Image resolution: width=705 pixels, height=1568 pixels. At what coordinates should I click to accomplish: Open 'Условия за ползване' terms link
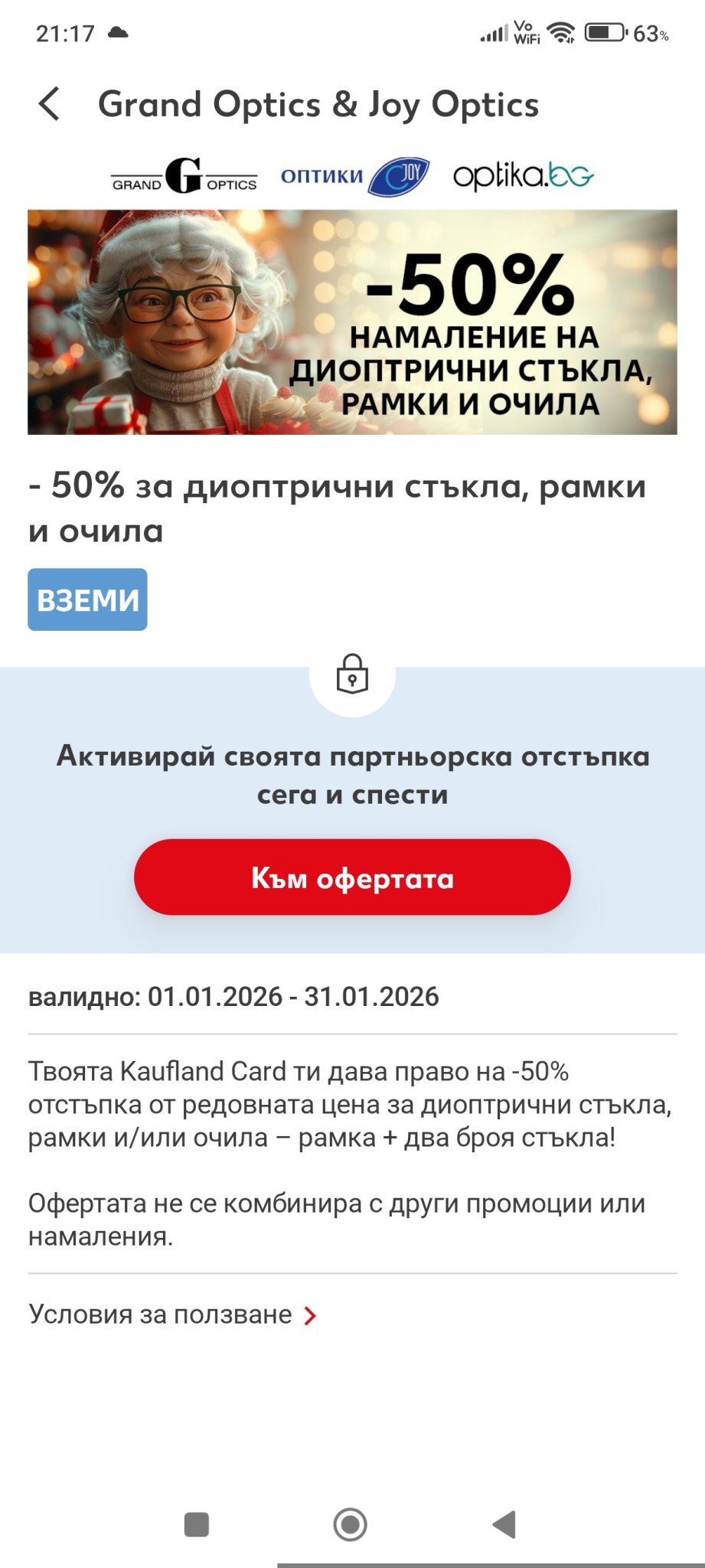click(173, 1315)
